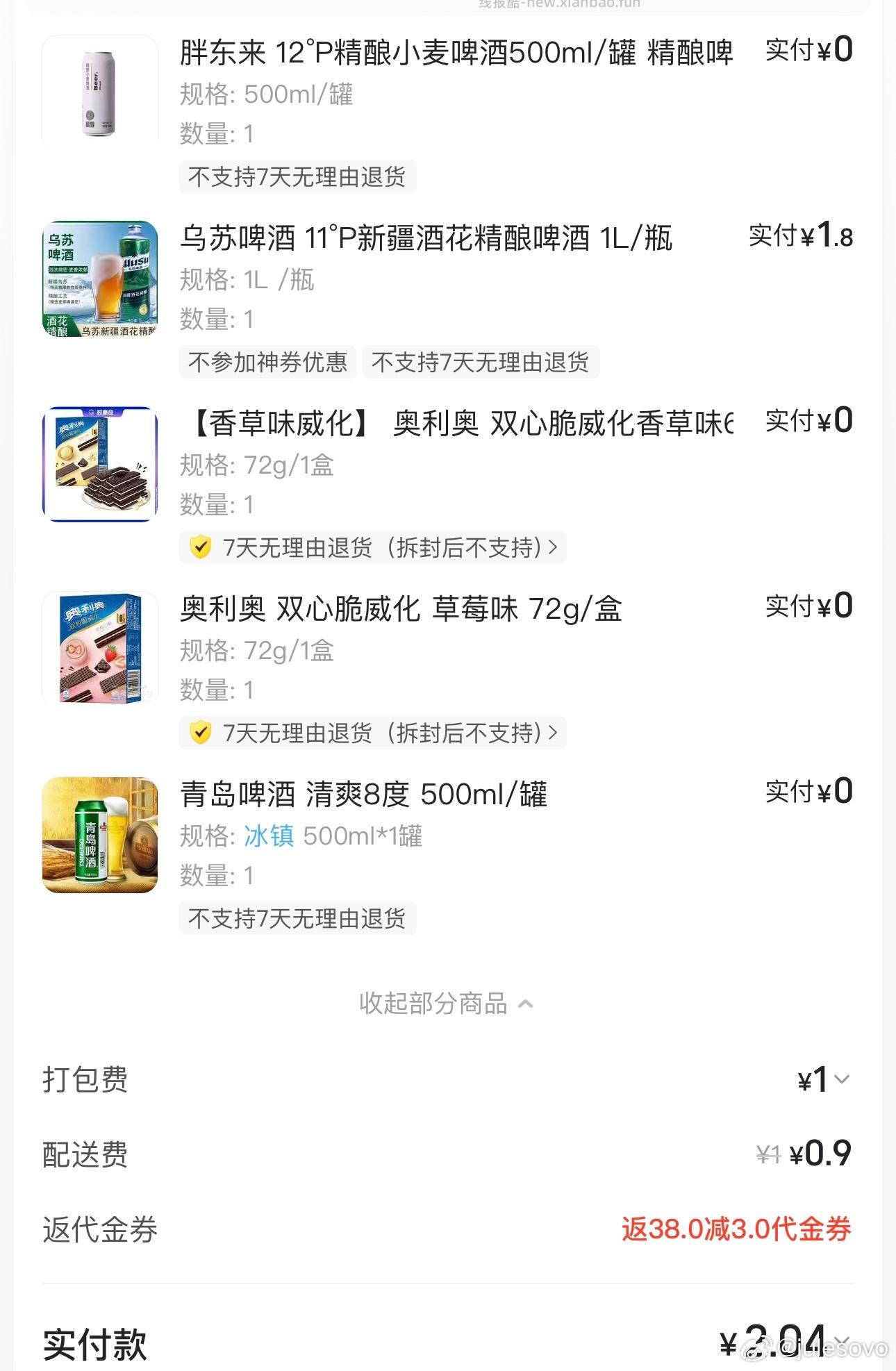Click the 不参加神券优惠 tag on Wusu beer
The width and height of the screenshot is (896, 1371).
(x=267, y=363)
